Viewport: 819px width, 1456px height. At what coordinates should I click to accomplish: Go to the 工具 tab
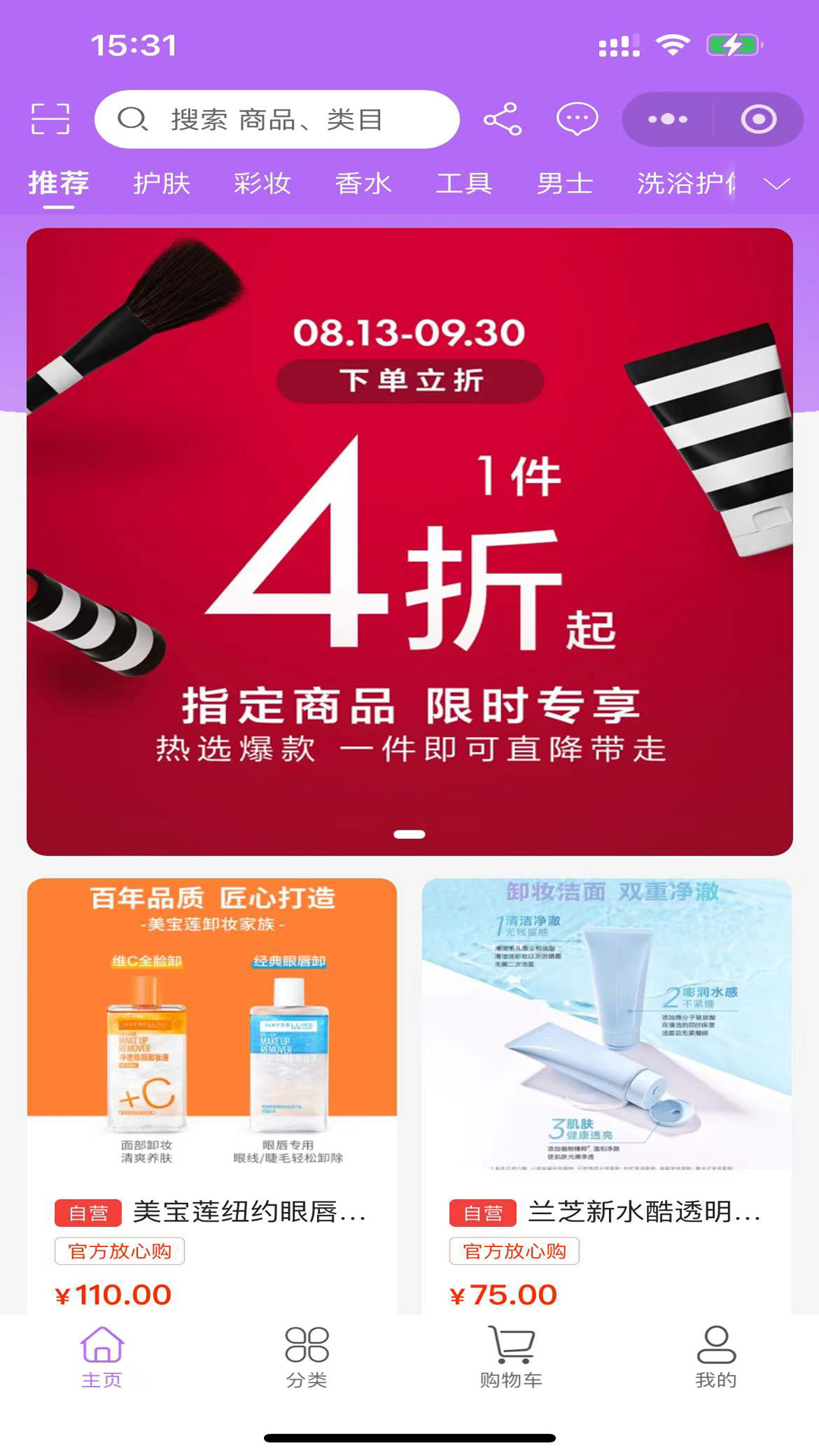(463, 184)
